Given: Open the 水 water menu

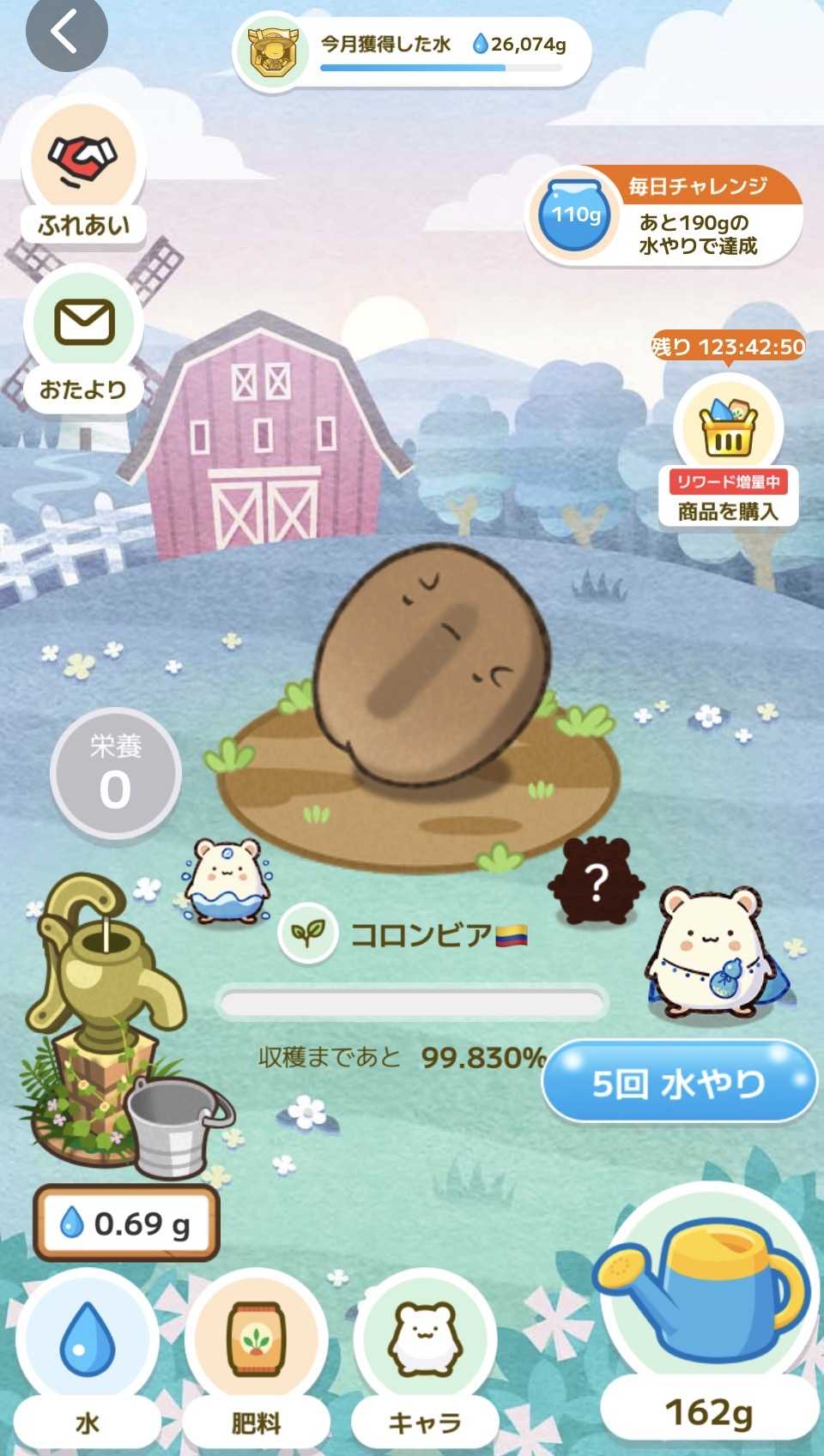Looking at the screenshot, I should [87, 1357].
